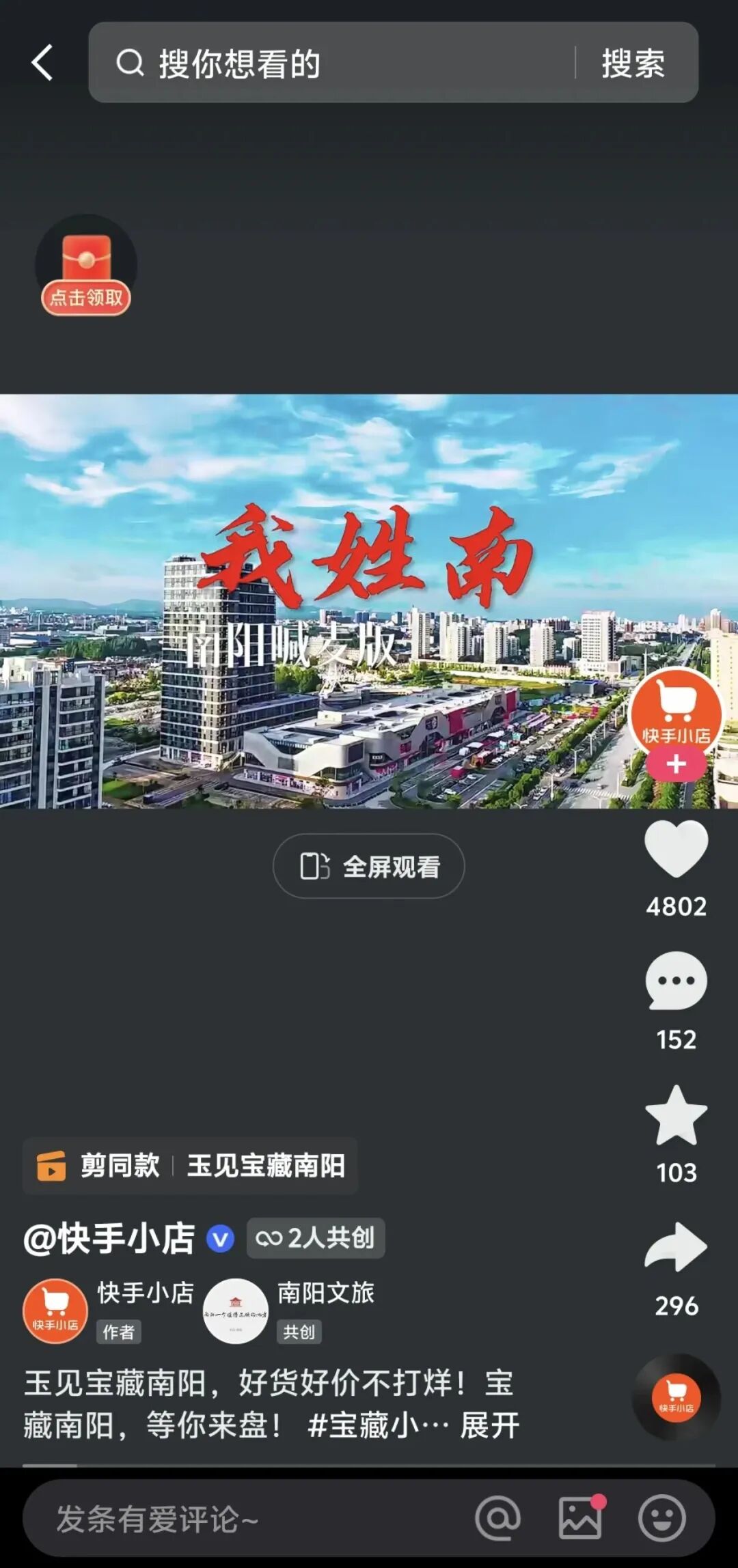Viewport: 738px width, 1568px height.
Task: Open 剪同款 玉见宝藏南阳 template chip
Action: [191, 1166]
